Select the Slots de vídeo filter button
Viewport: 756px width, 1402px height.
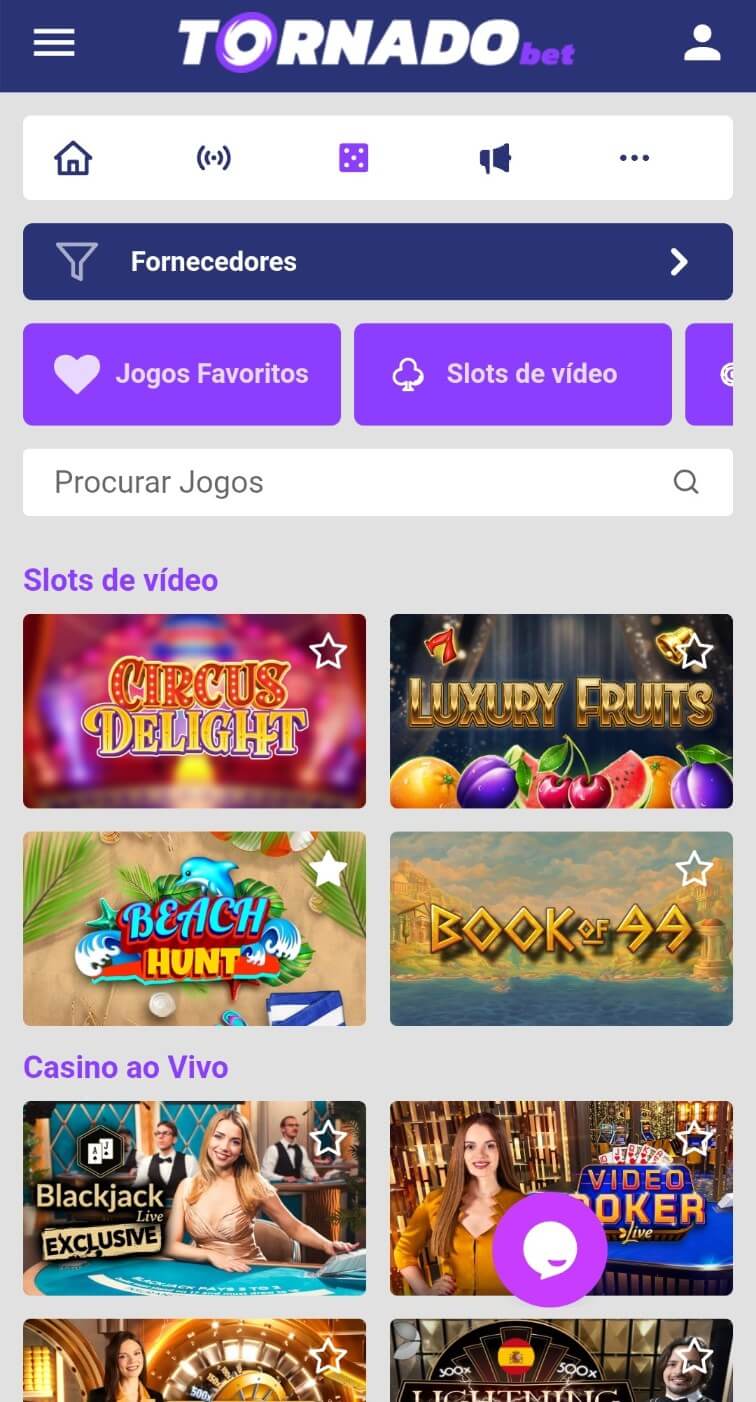tap(512, 374)
